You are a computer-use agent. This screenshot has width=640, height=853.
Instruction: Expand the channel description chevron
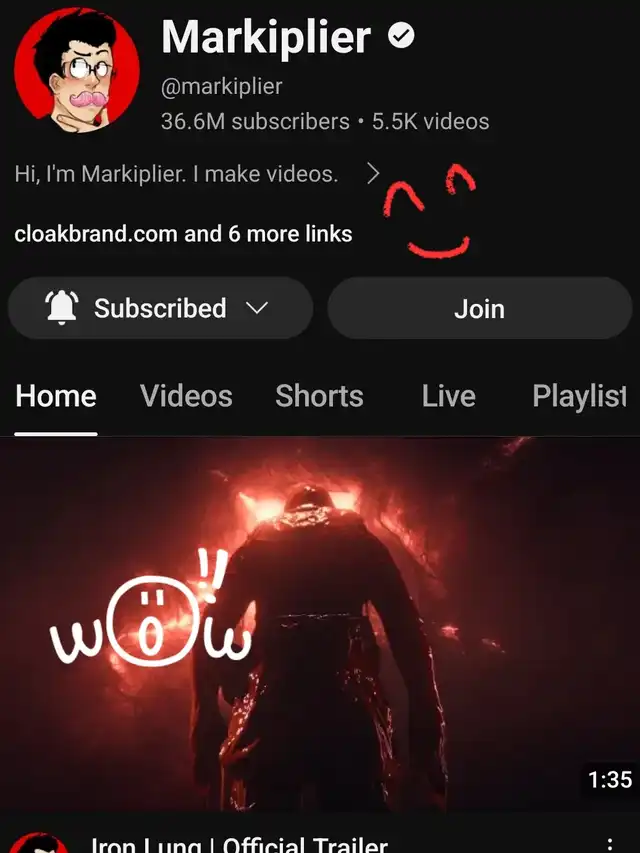(373, 174)
